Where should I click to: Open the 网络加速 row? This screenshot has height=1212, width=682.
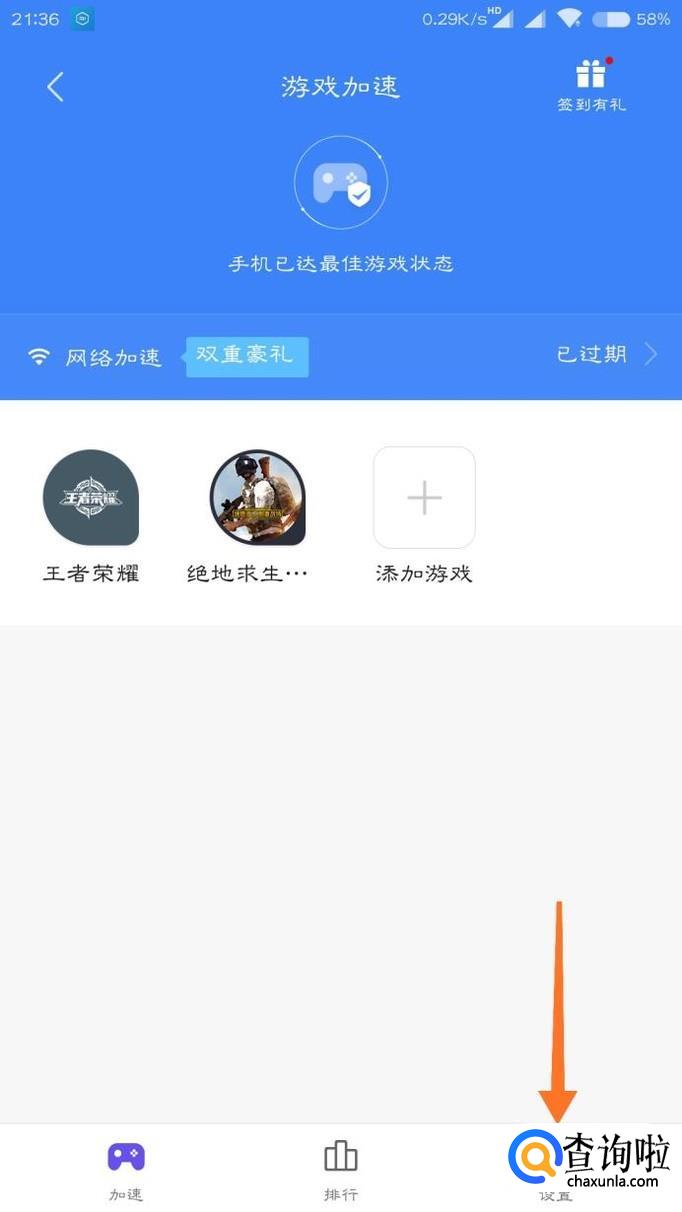340,356
